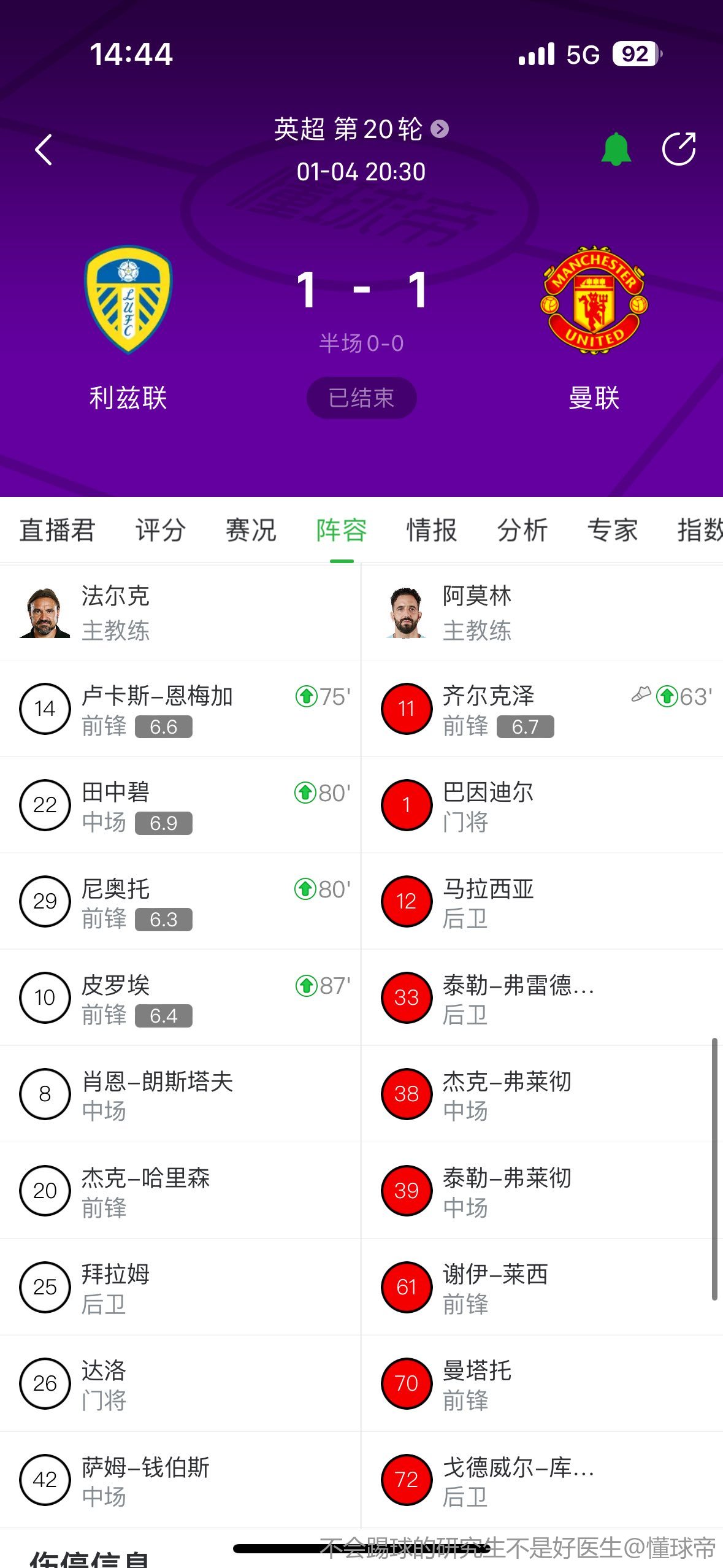
Task: Select the 阵容 tab
Action: point(342,530)
